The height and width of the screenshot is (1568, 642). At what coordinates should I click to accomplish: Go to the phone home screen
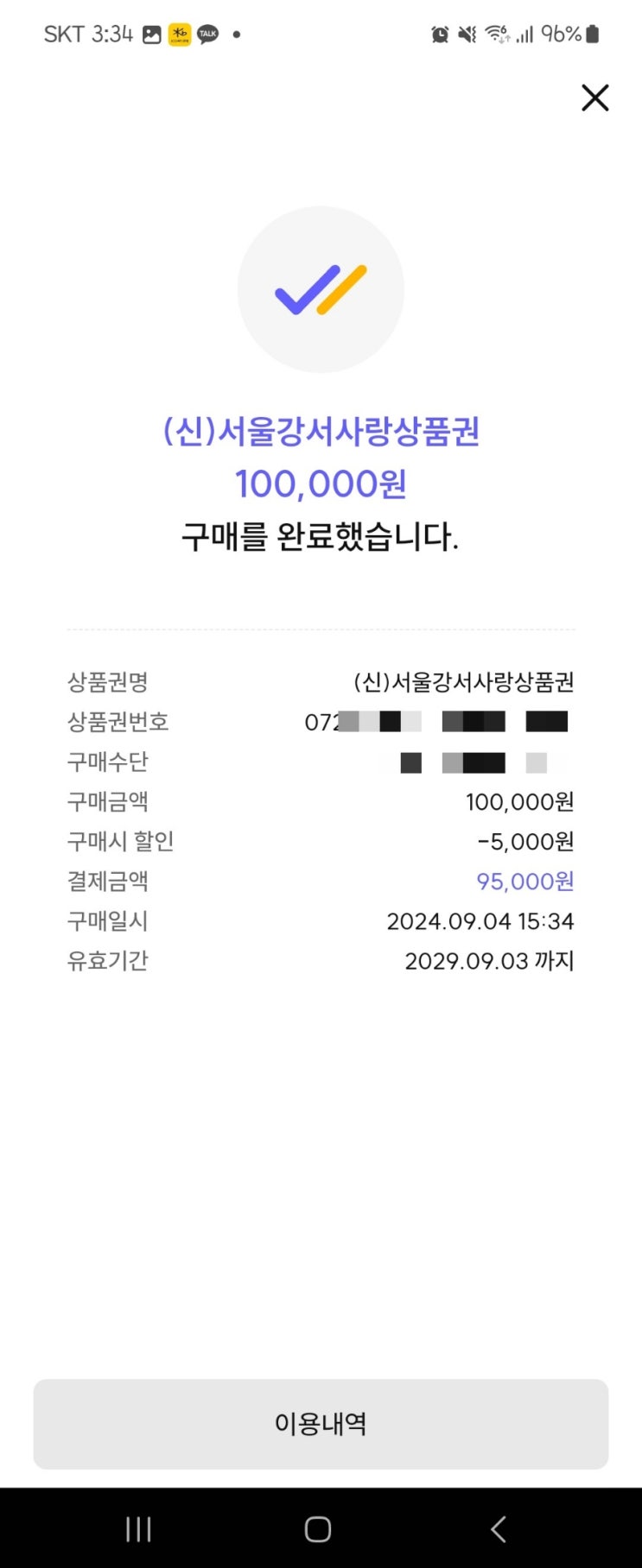tap(318, 1528)
